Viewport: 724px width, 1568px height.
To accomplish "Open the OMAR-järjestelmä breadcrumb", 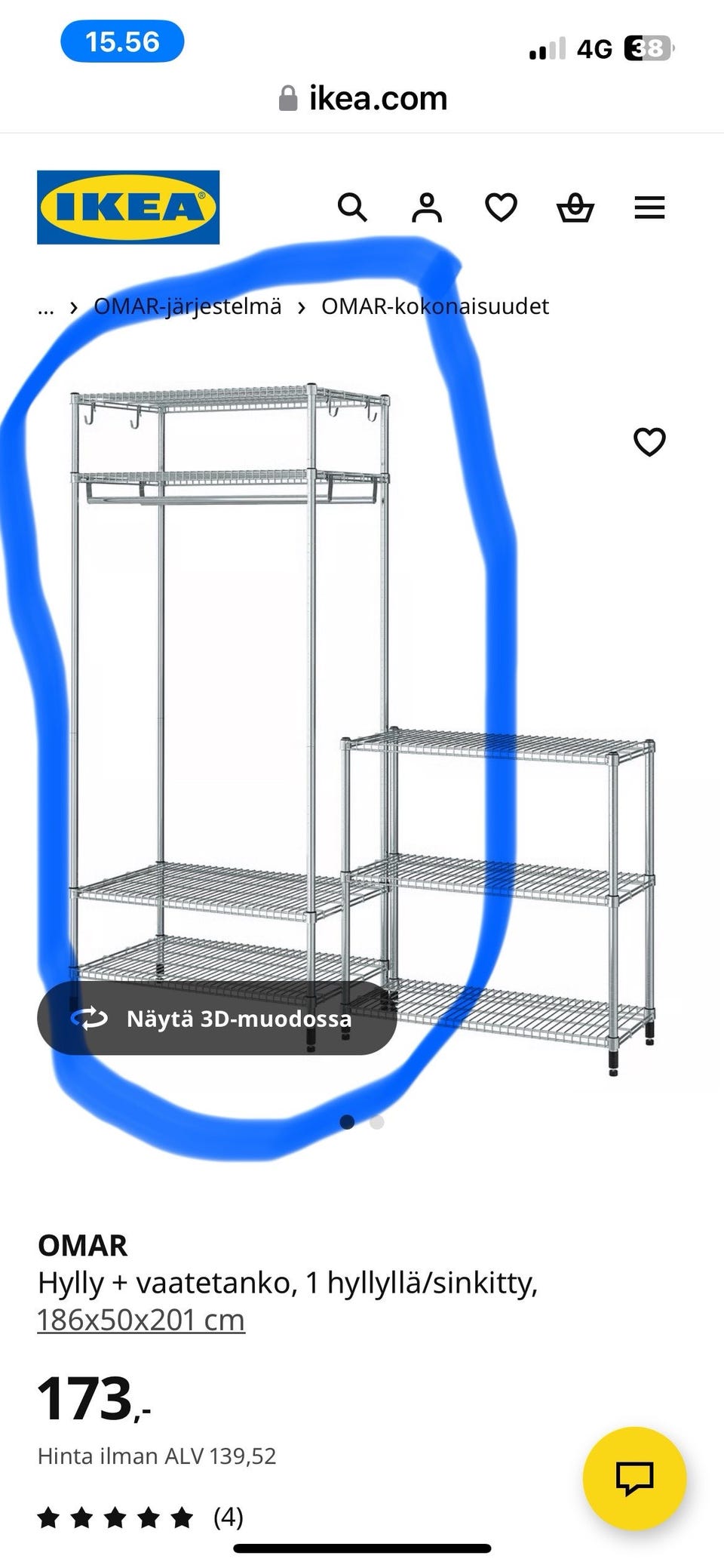I will 187,306.
